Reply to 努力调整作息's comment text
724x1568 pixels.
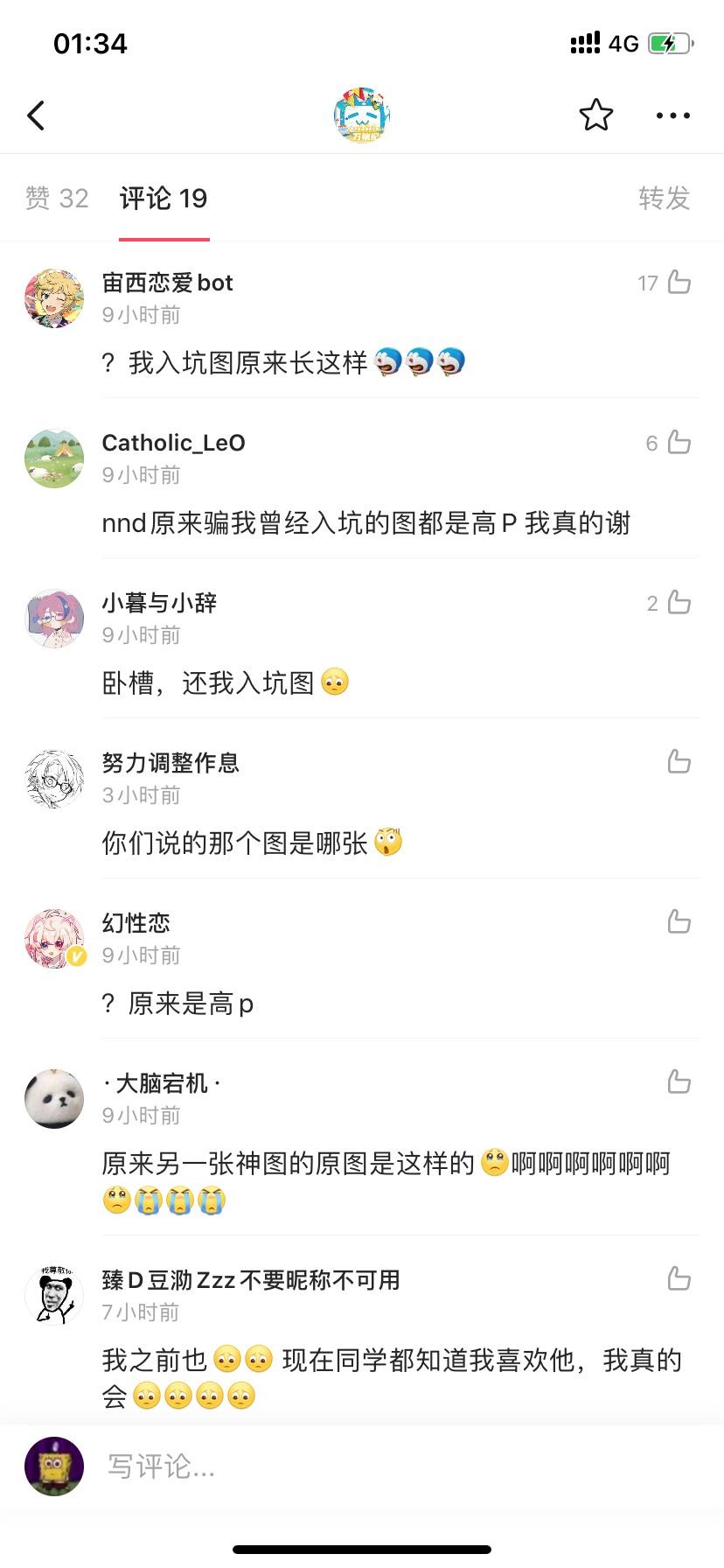click(x=236, y=843)
